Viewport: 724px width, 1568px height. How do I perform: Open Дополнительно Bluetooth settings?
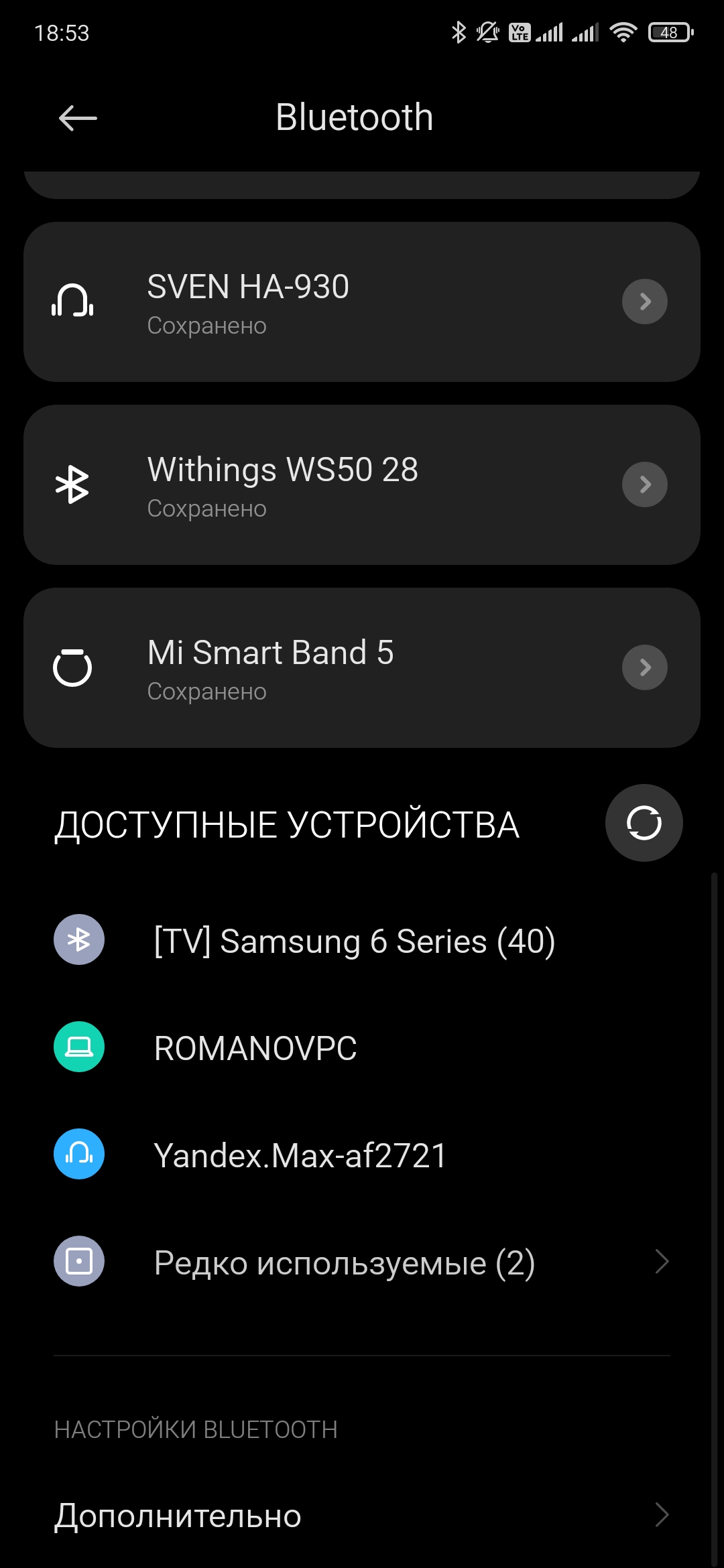362,1516
